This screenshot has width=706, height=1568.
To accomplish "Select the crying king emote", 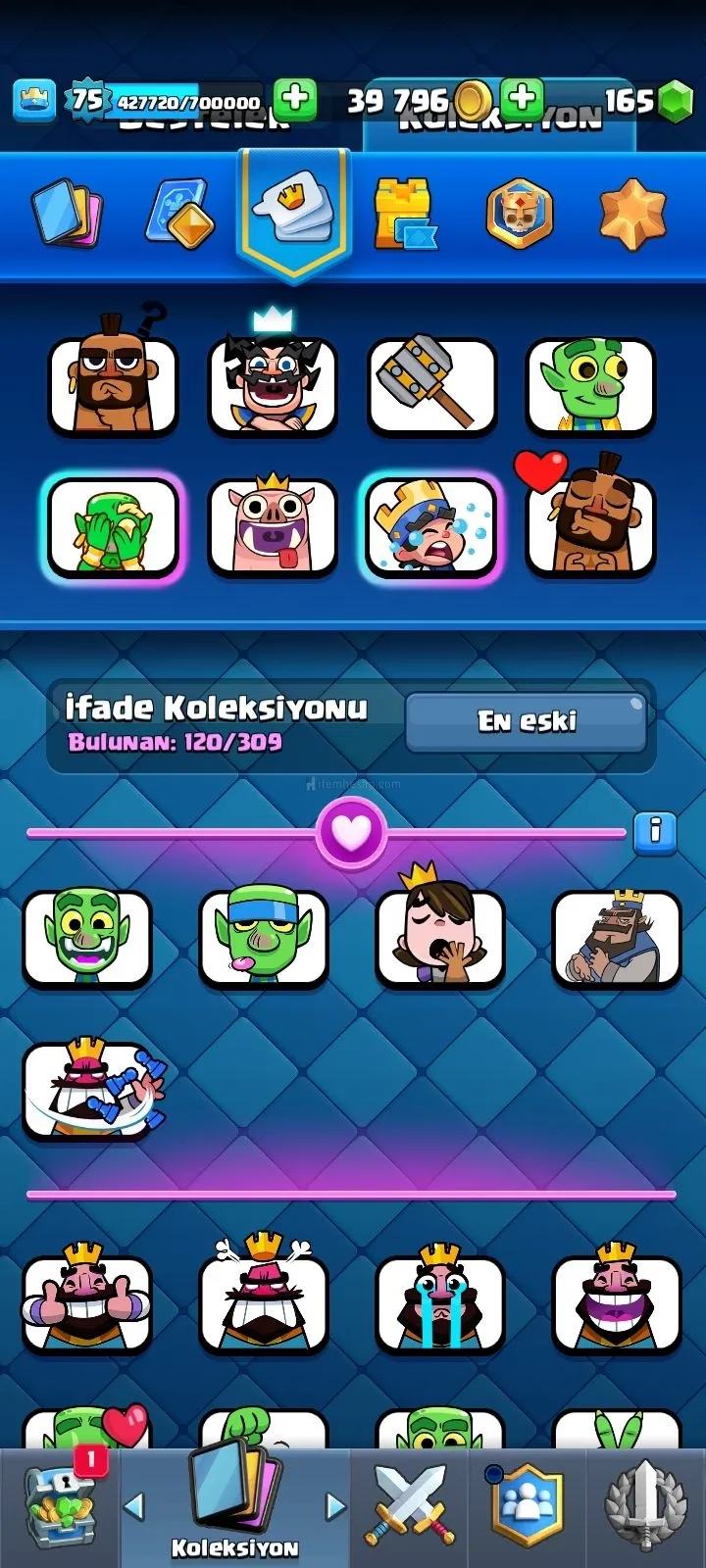I will pos(439,1303).
